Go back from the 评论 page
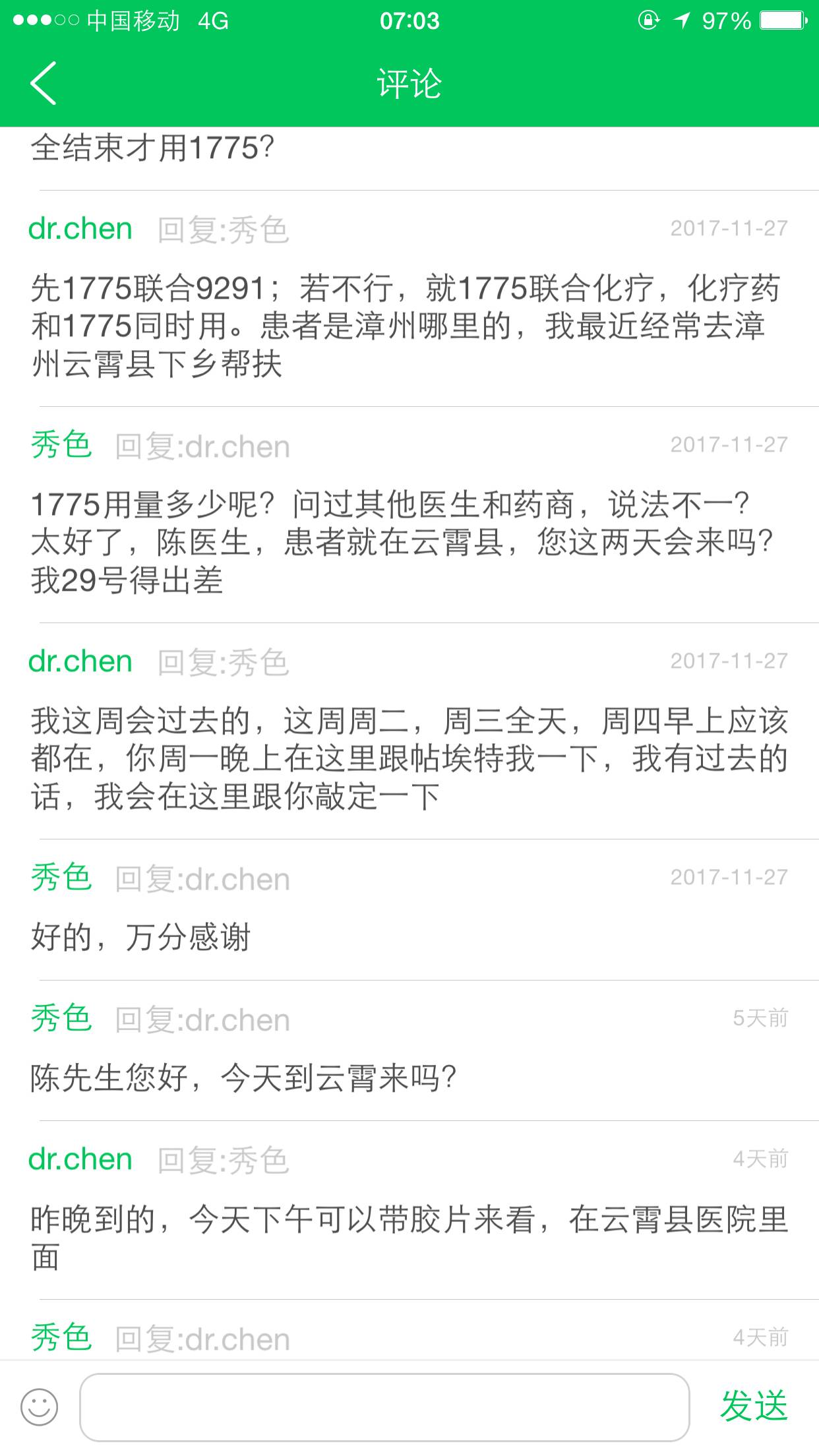Viewport: 819px width, 1456px height. click(44, 84)
